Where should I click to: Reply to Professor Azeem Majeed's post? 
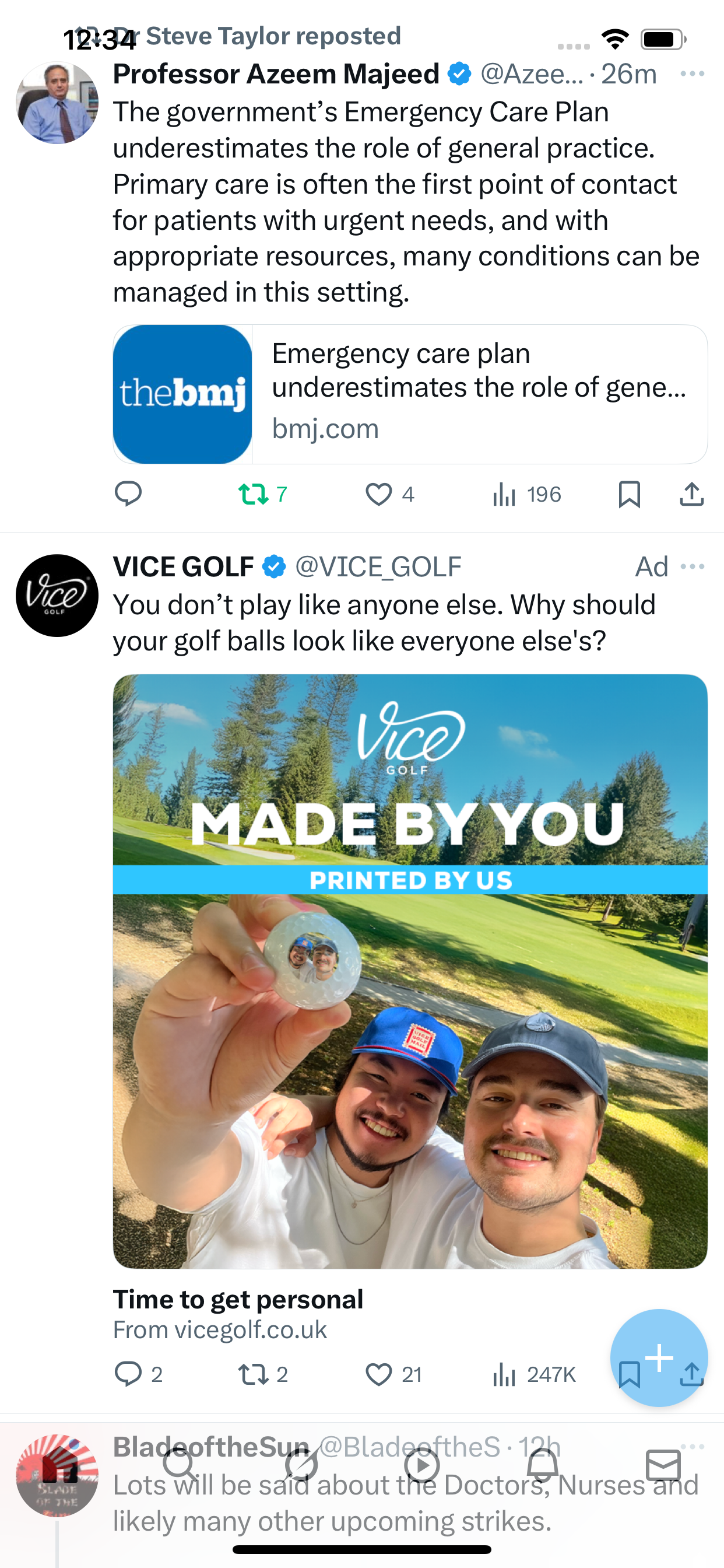(x=128, y=494)
